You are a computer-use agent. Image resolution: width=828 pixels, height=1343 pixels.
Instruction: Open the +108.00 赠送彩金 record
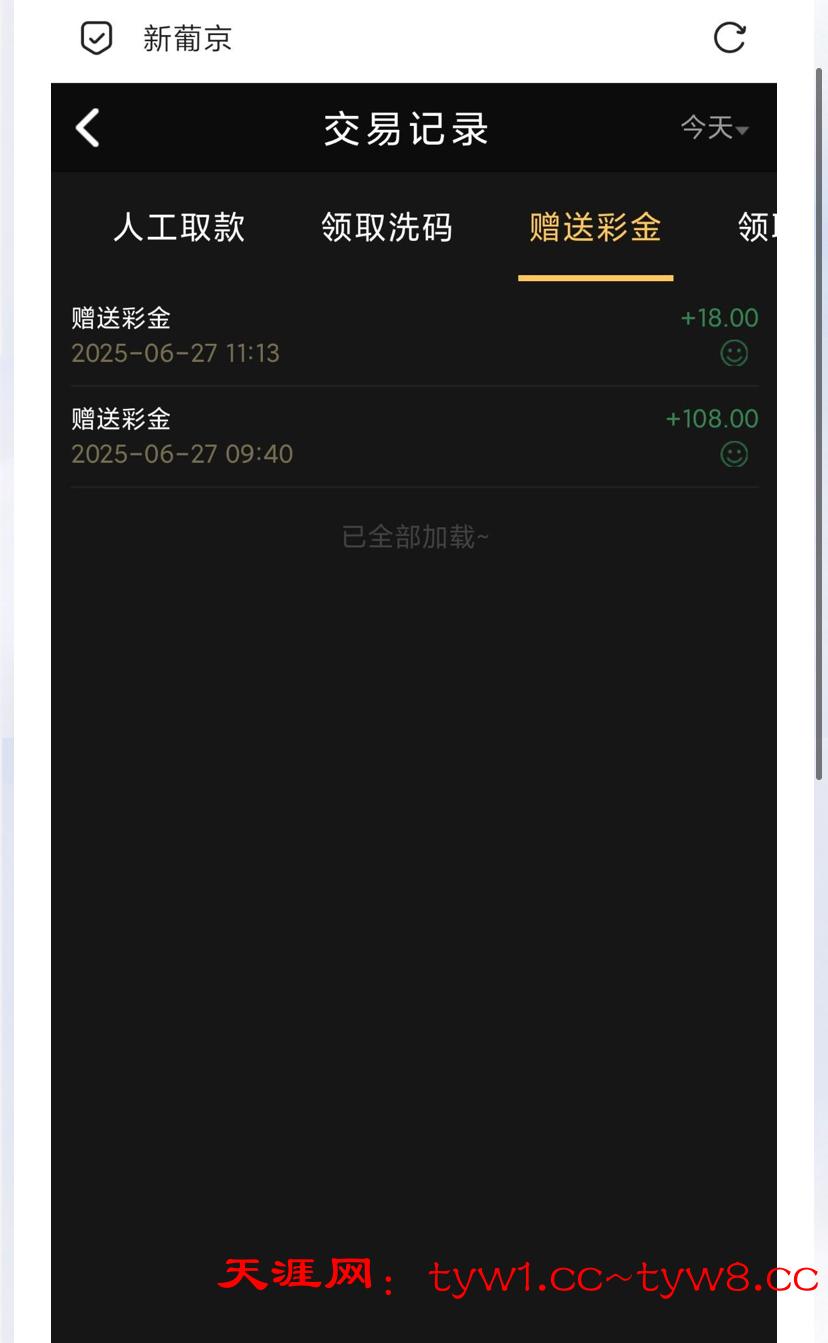pos(414,436)
